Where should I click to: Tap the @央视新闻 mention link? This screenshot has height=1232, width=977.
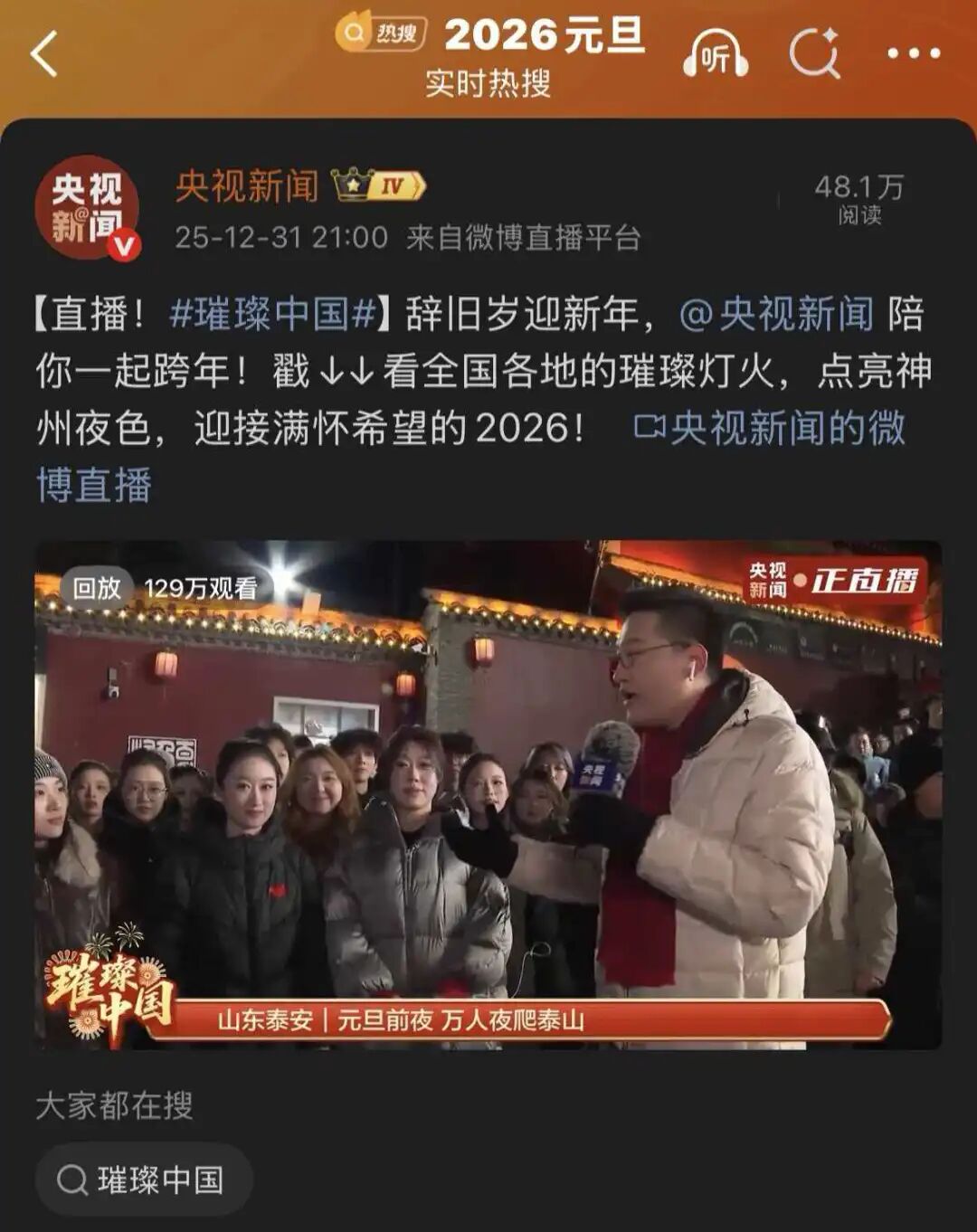(775, 315)
